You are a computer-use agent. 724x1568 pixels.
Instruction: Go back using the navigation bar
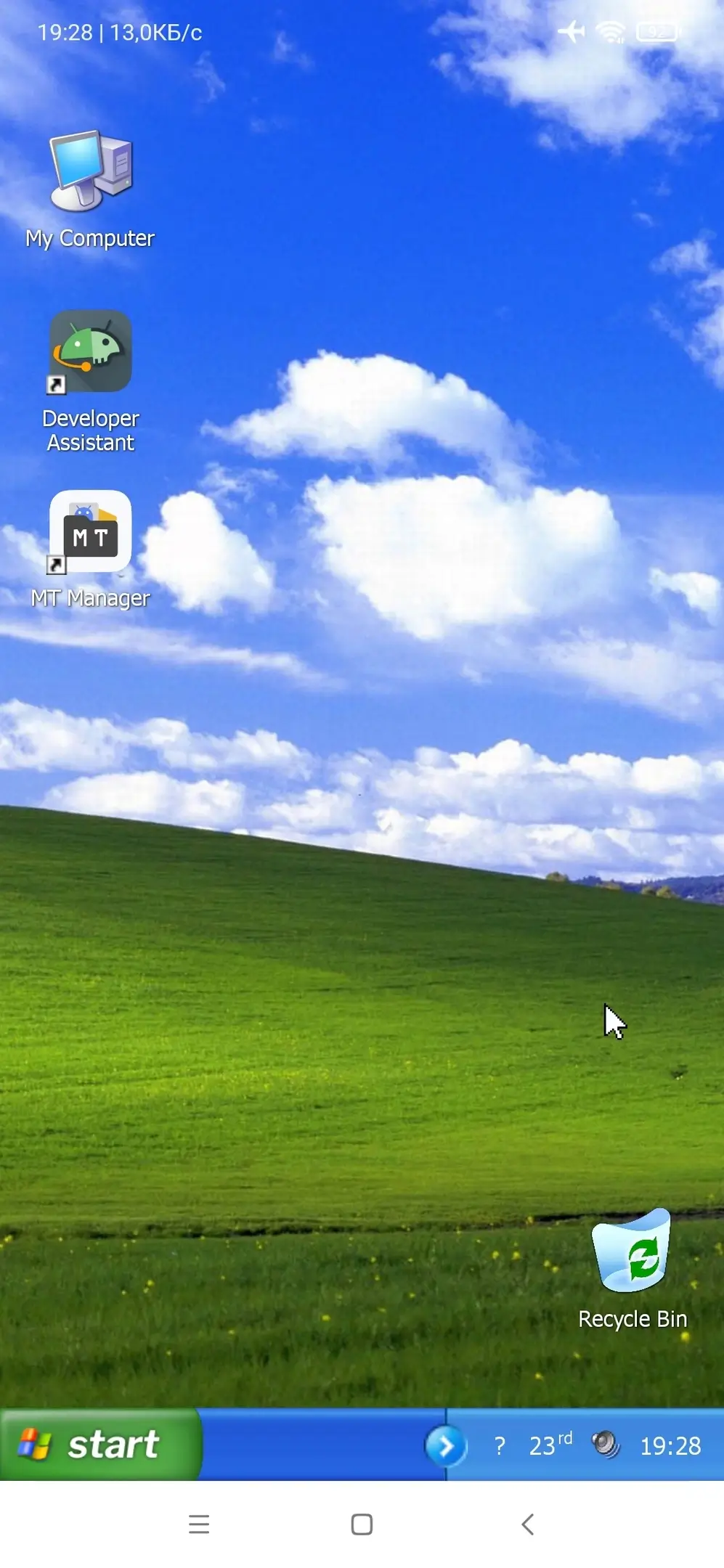coord(528,1524)
